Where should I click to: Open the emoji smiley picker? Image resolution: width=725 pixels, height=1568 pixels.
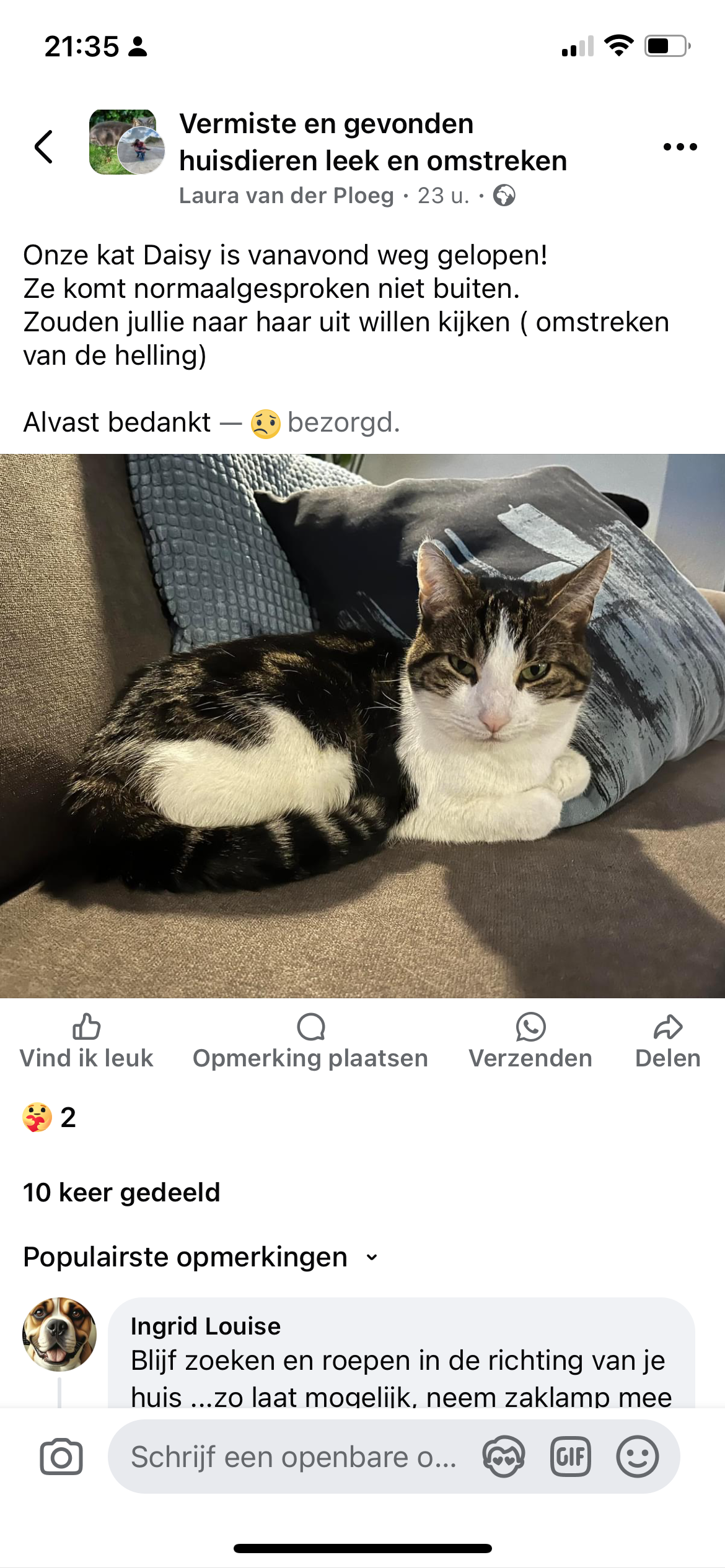637,1457
